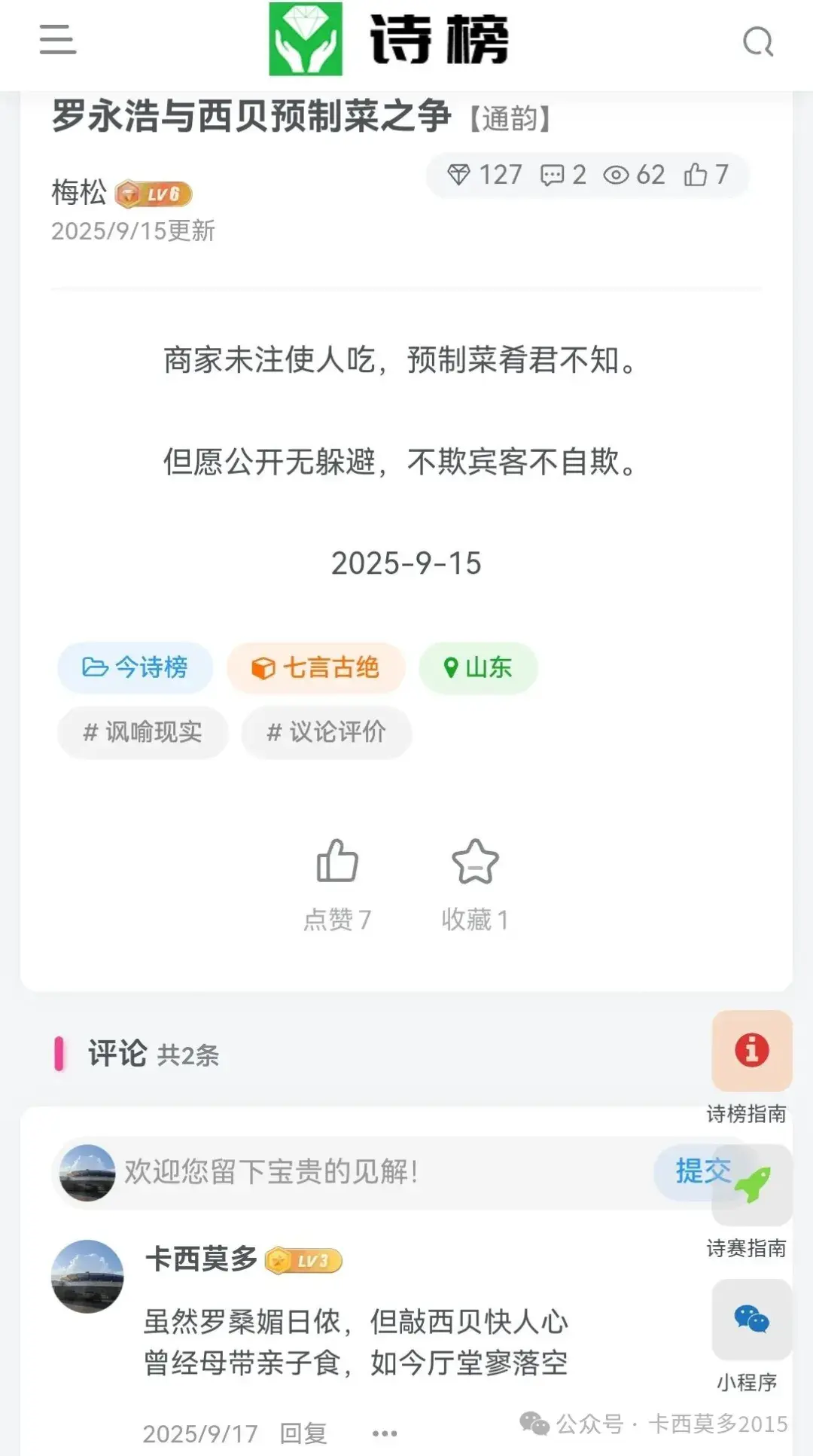Select the 今诗榜 category chip
This screenshot has height=1456, width=813.
pos(135,667)
